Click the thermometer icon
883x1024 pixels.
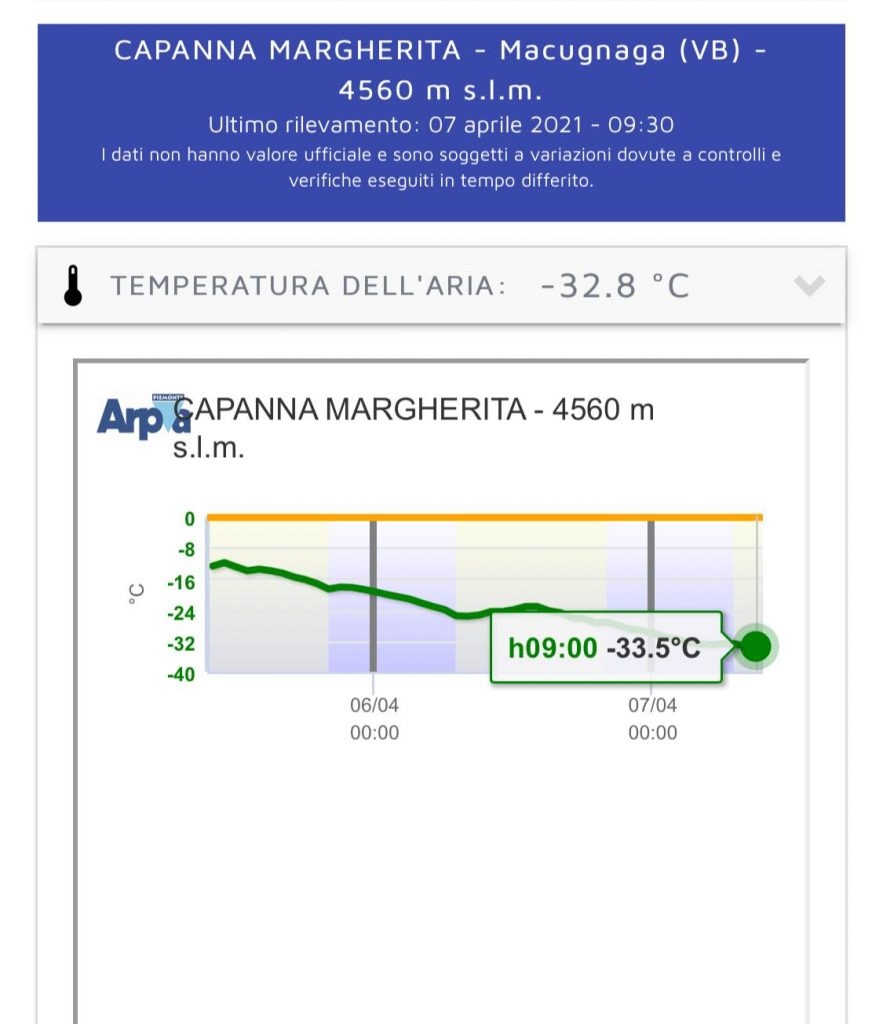[71, 283]
